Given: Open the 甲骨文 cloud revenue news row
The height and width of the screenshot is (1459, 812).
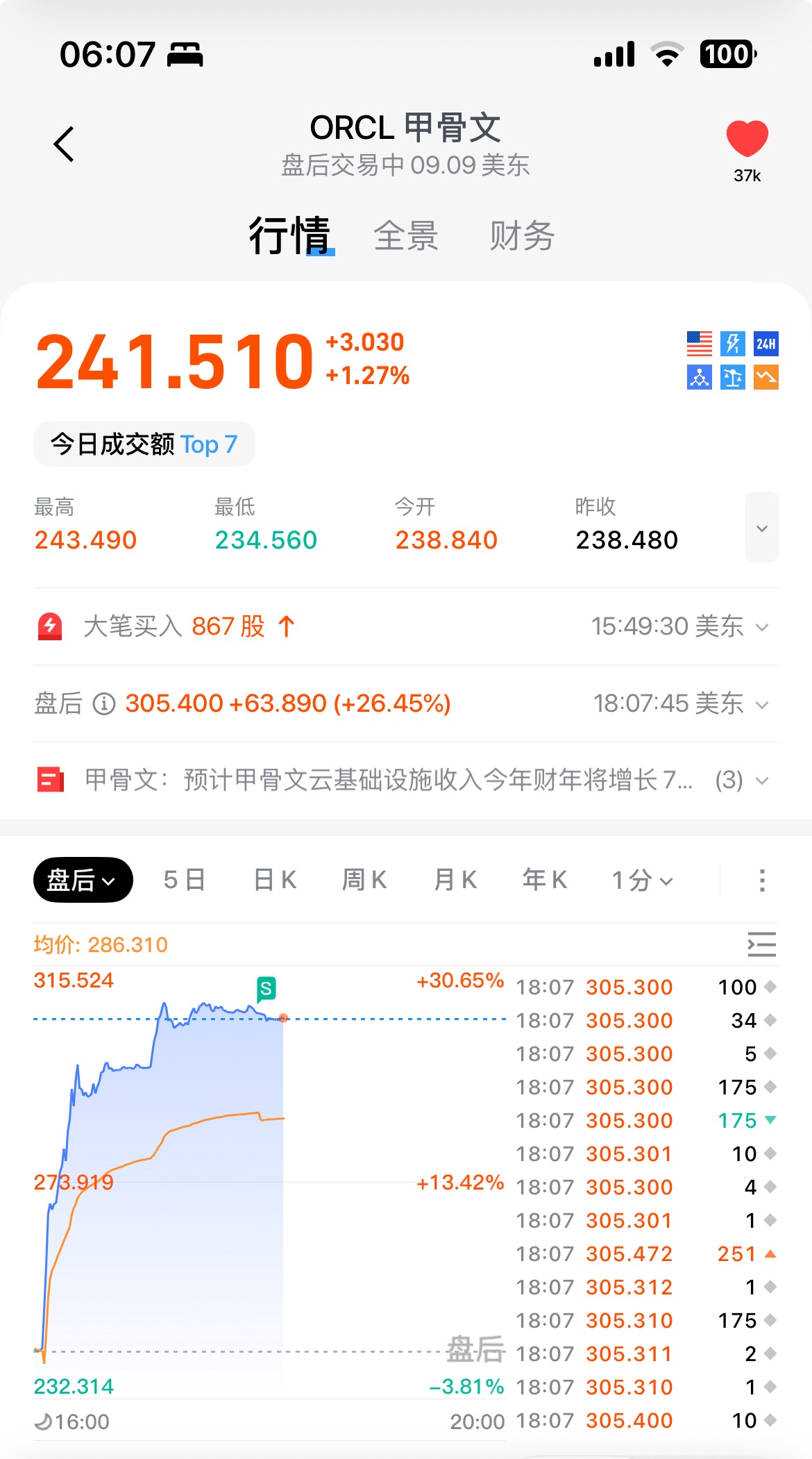Looking at the screenshot, I should click(406, 780).
